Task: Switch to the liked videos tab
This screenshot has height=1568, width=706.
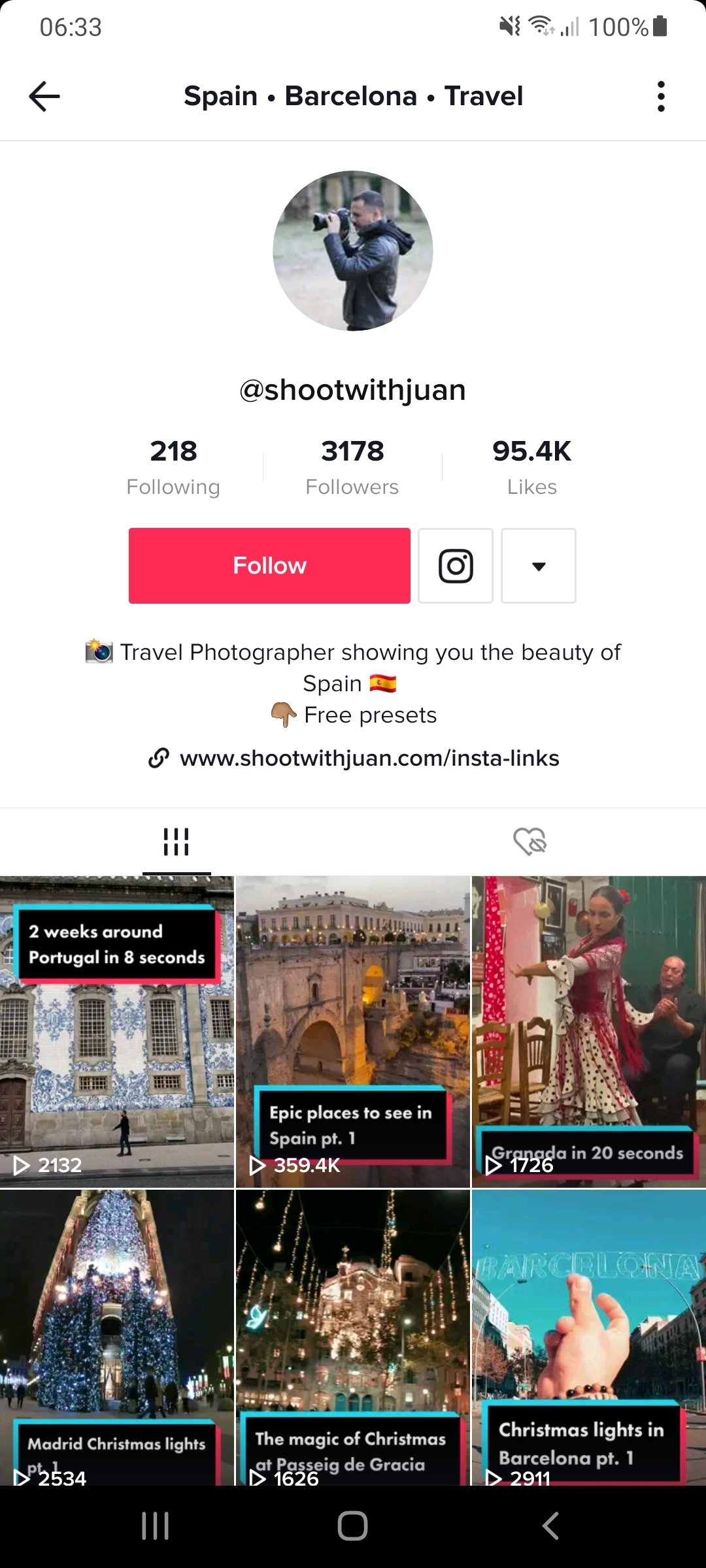Action: click(x=529, y=841)
